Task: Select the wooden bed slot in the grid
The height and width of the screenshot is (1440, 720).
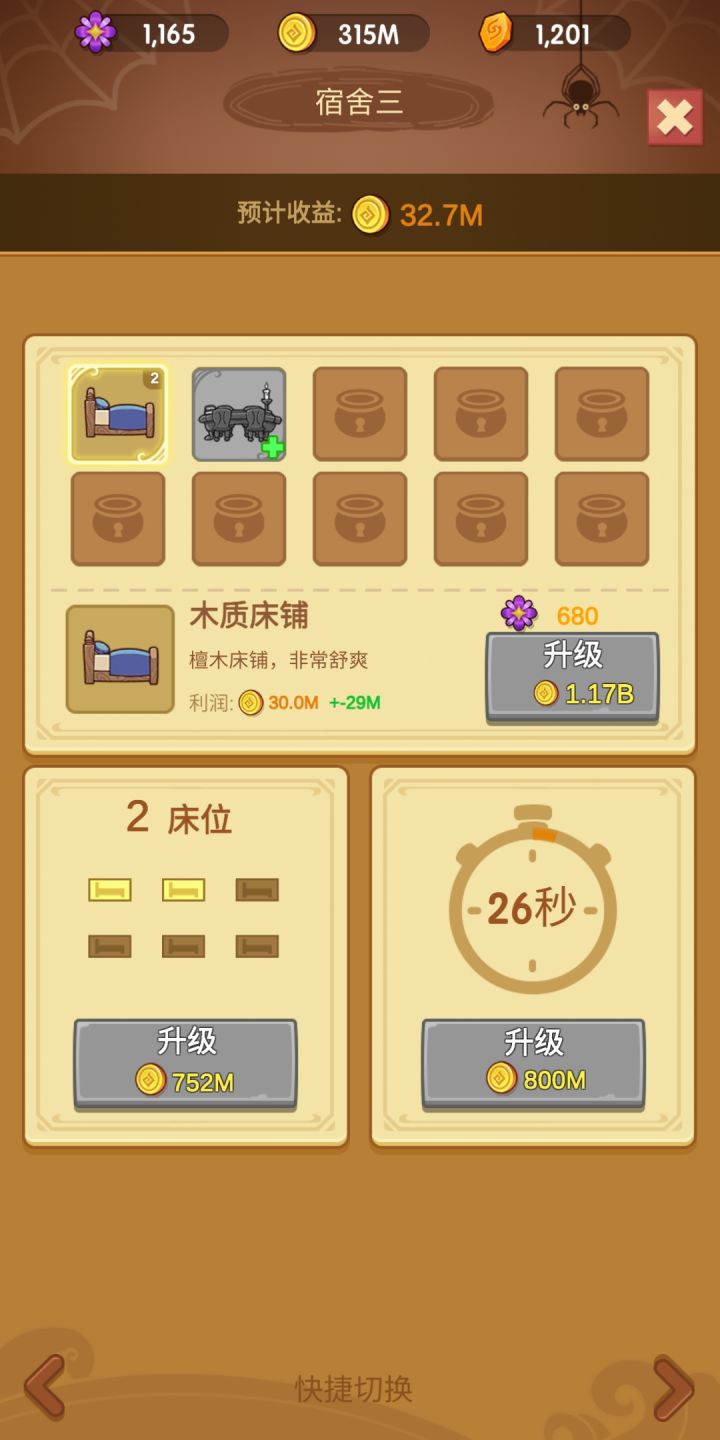Action: (x=117, y=413)
